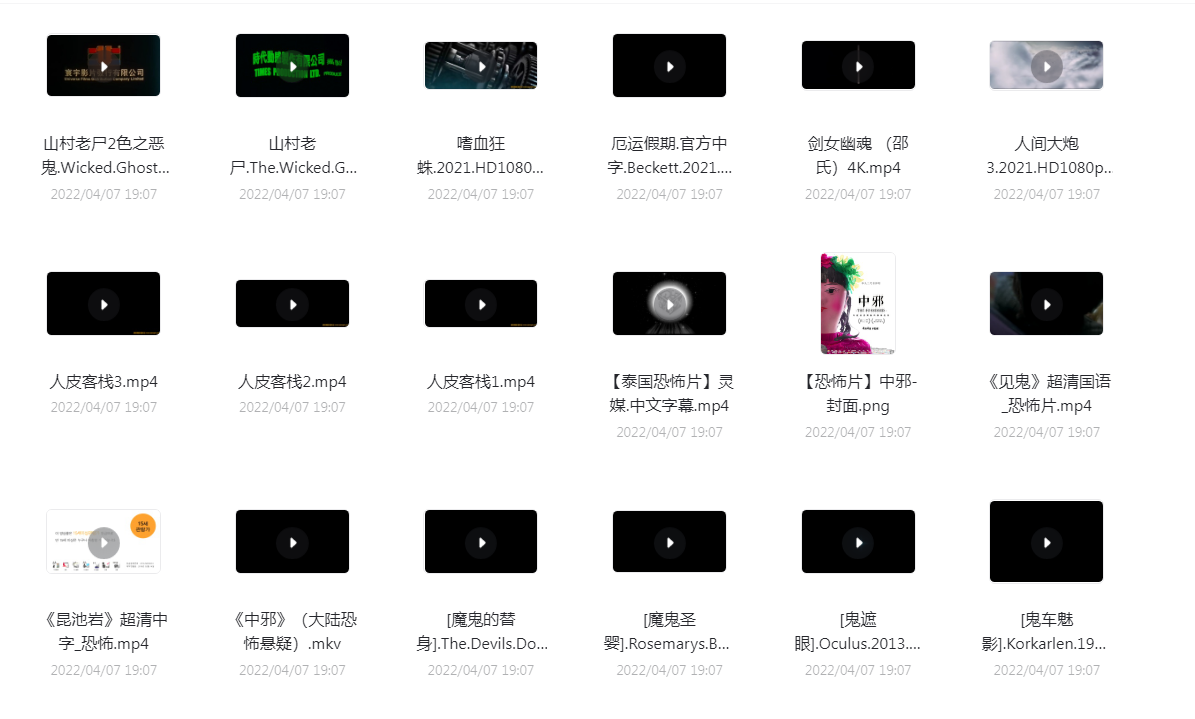
Task: Open [魔鬼的替身].The.Devils.Do video
Action: [x=481, y=542]
